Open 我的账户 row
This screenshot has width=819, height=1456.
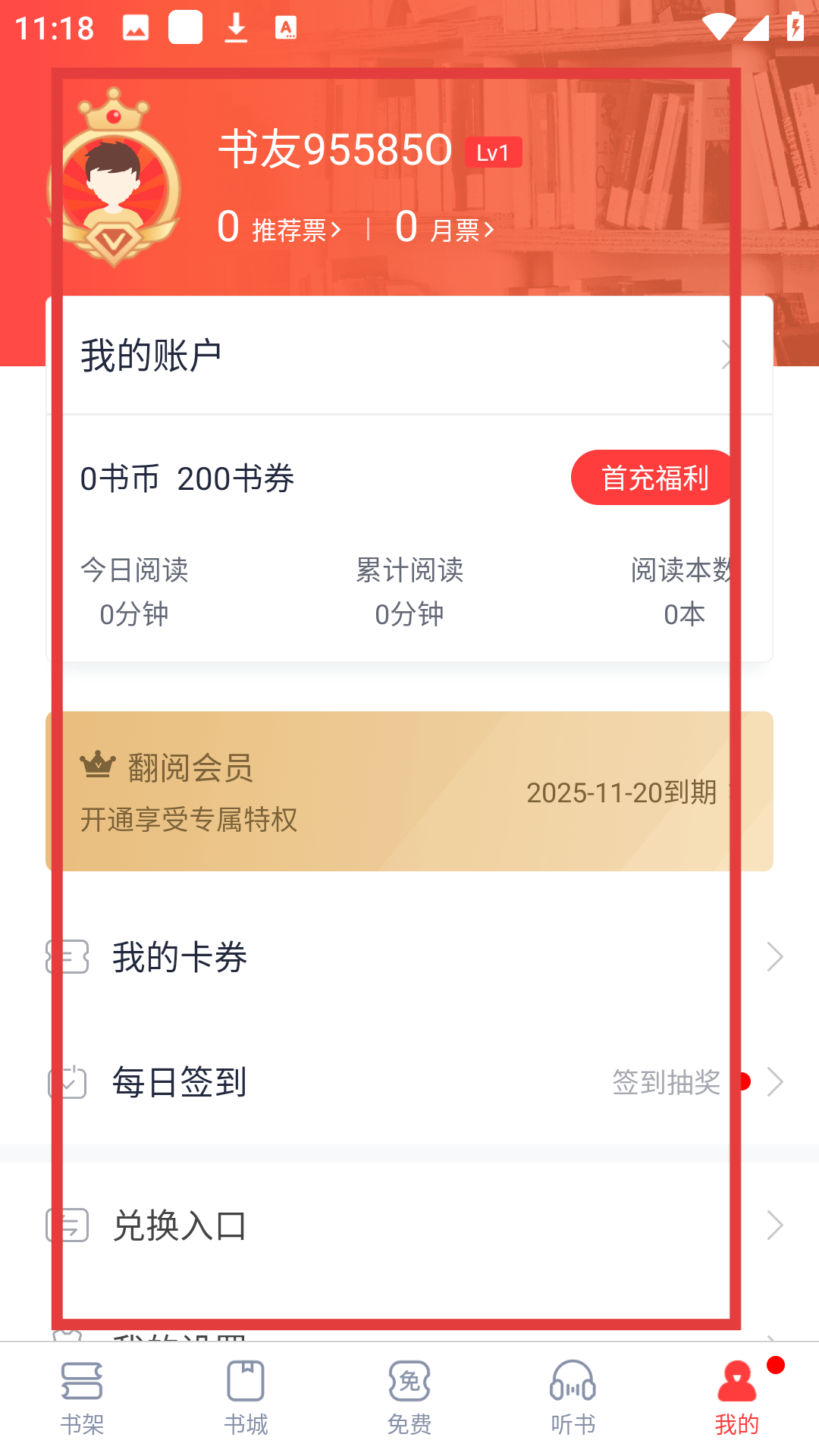pyautogui.click(x=409, y=355)
